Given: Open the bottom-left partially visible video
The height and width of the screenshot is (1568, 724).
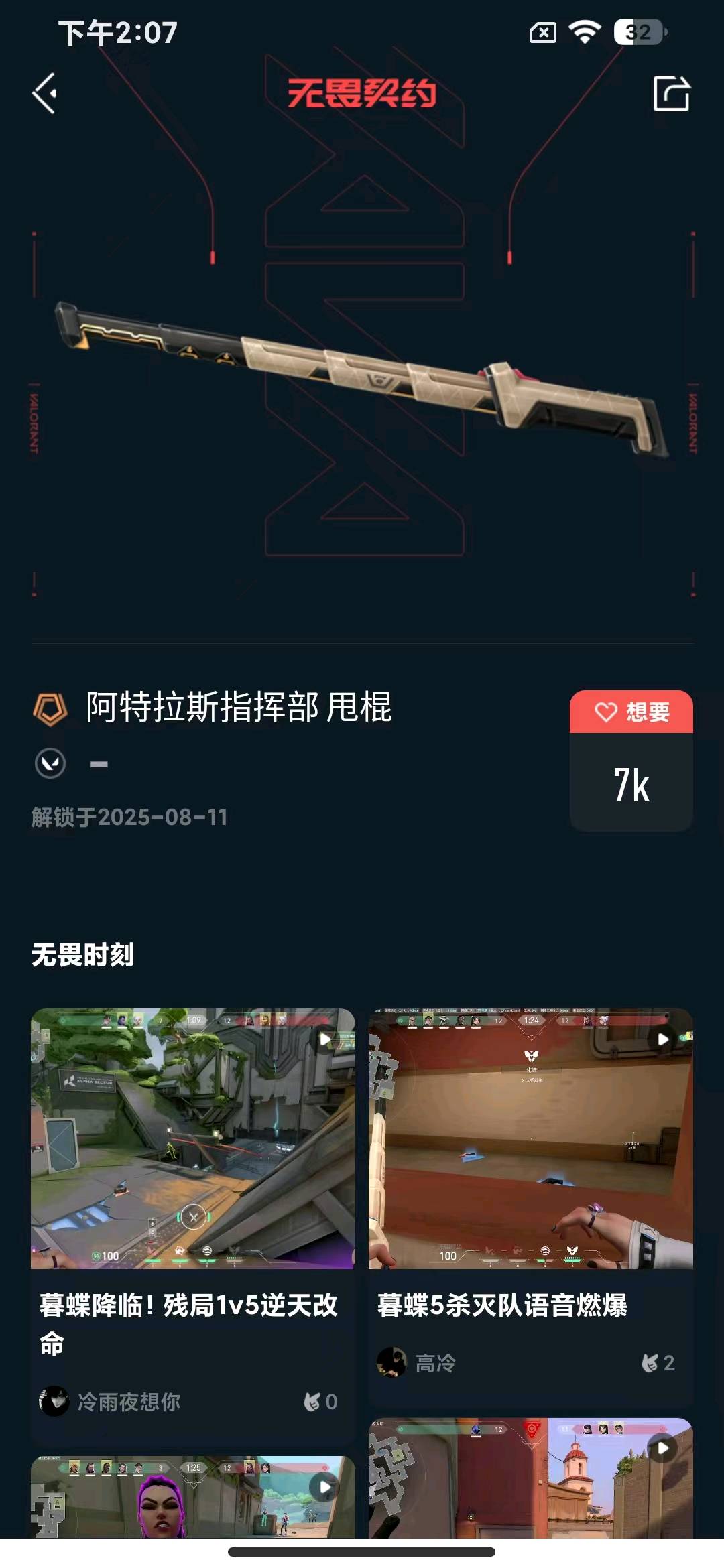Looking at the screenshot, I should 192,1497.
